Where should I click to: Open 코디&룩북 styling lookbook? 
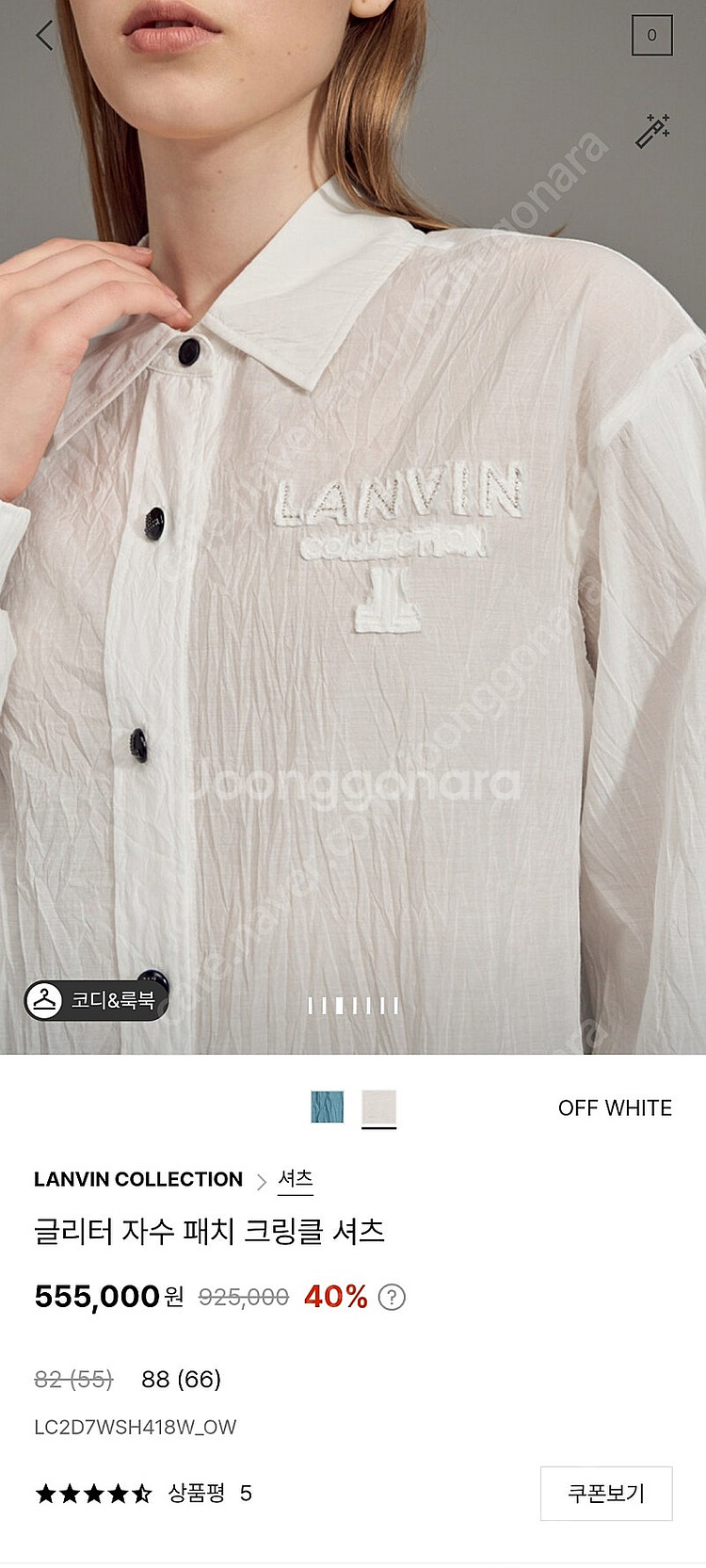[x=96, y=999]
